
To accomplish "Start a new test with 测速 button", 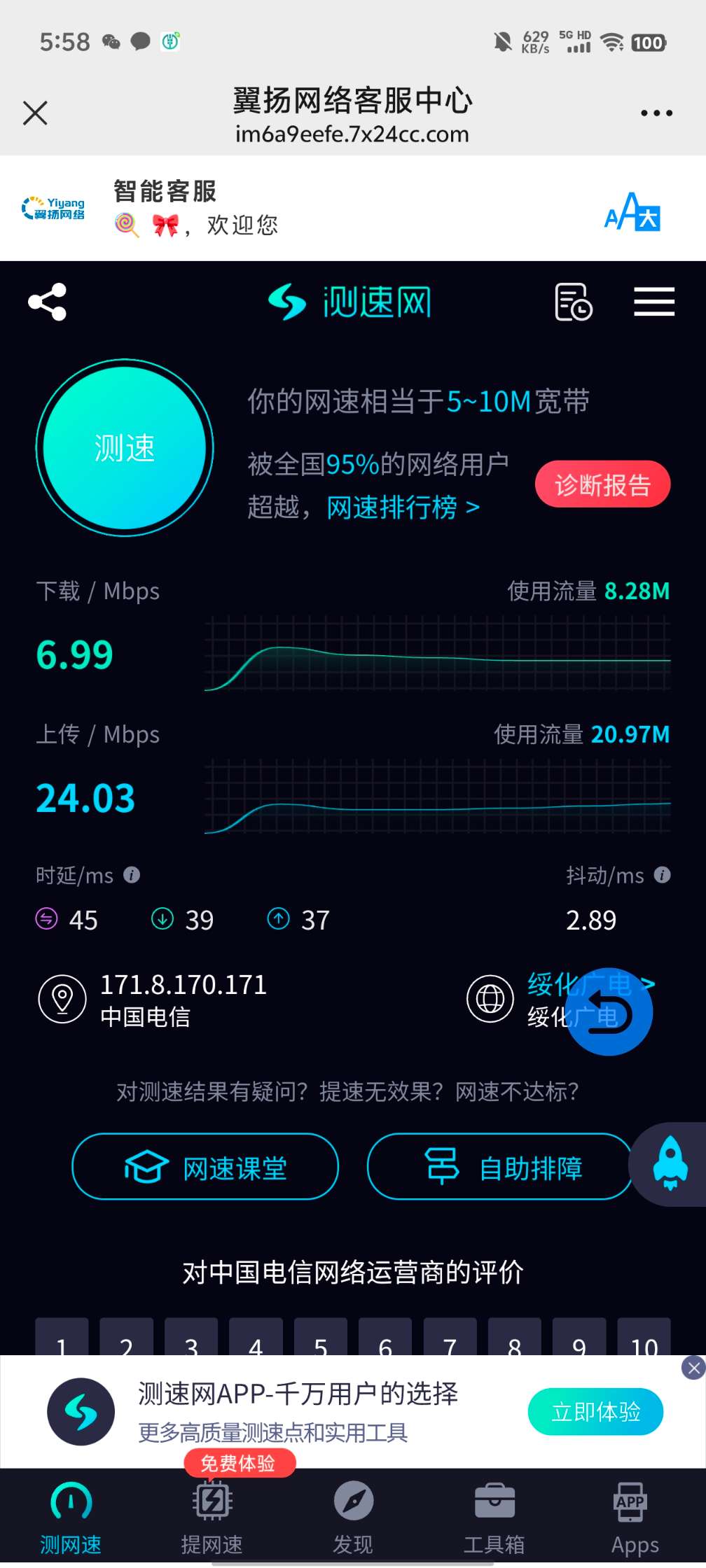I will click(x=125, y=448).
